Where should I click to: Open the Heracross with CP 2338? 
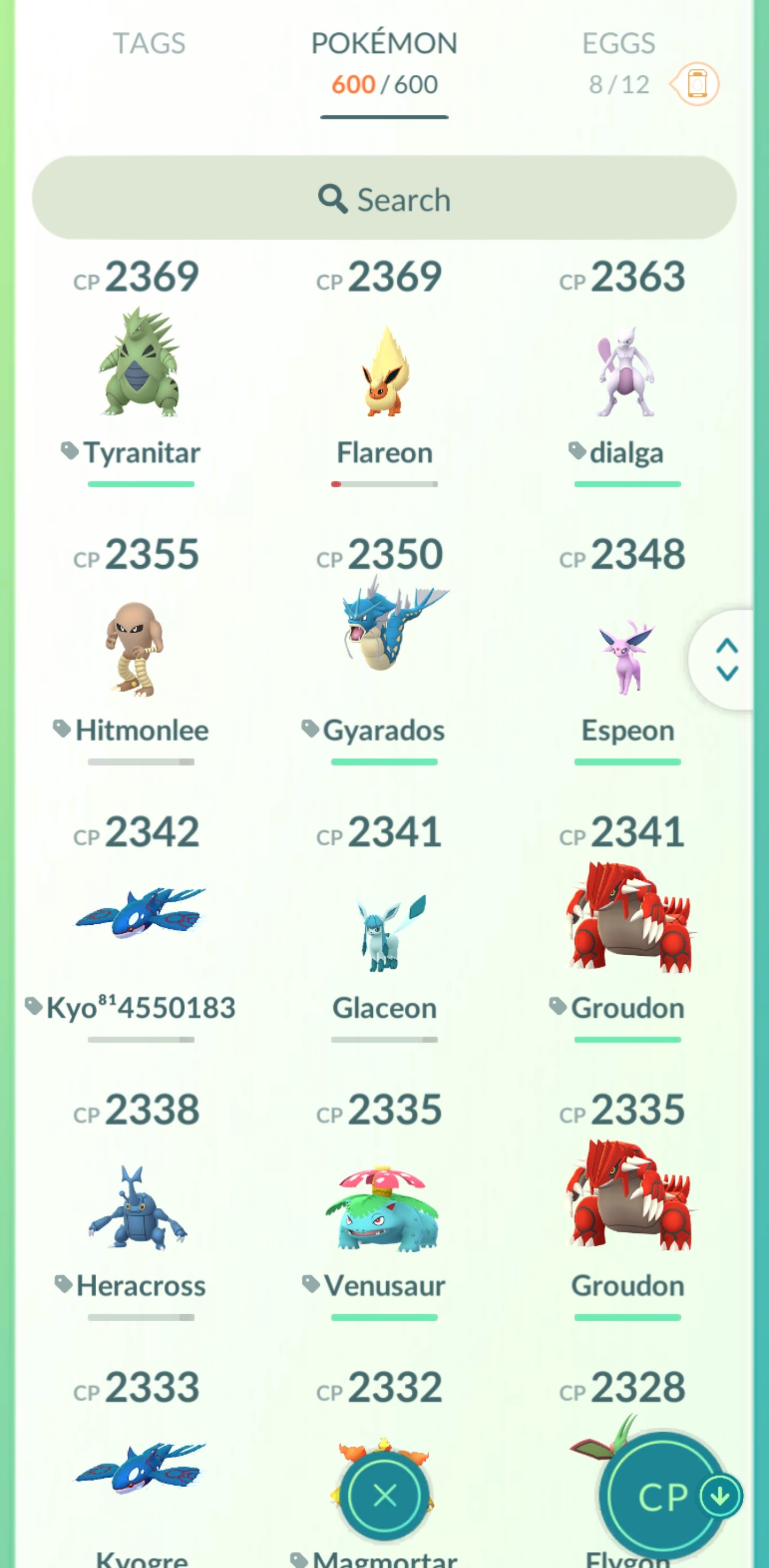pos(139,1208)
